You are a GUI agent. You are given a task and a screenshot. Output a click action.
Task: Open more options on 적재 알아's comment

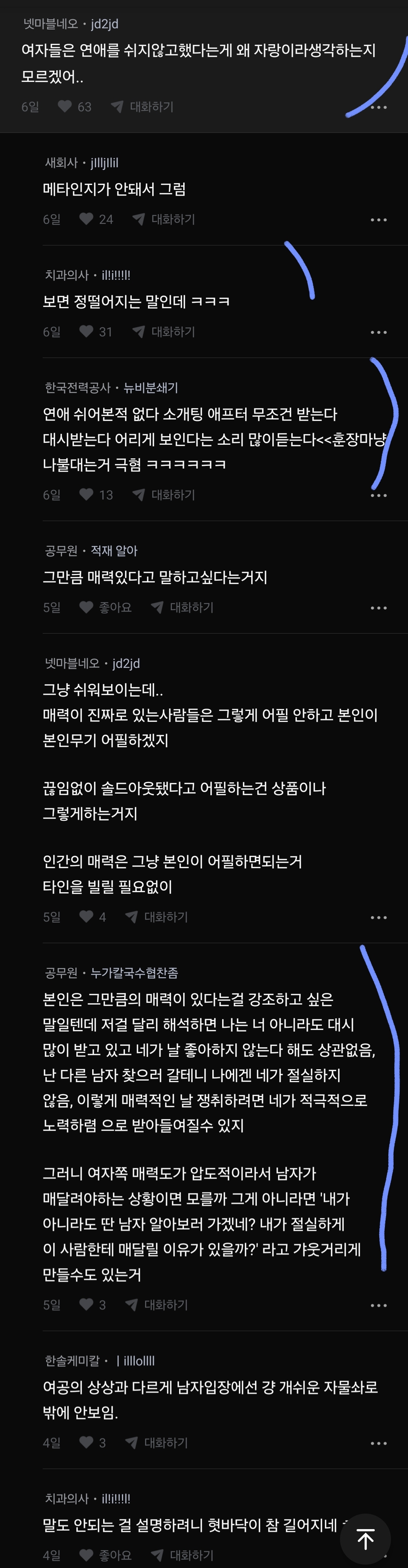coord(379,608)
